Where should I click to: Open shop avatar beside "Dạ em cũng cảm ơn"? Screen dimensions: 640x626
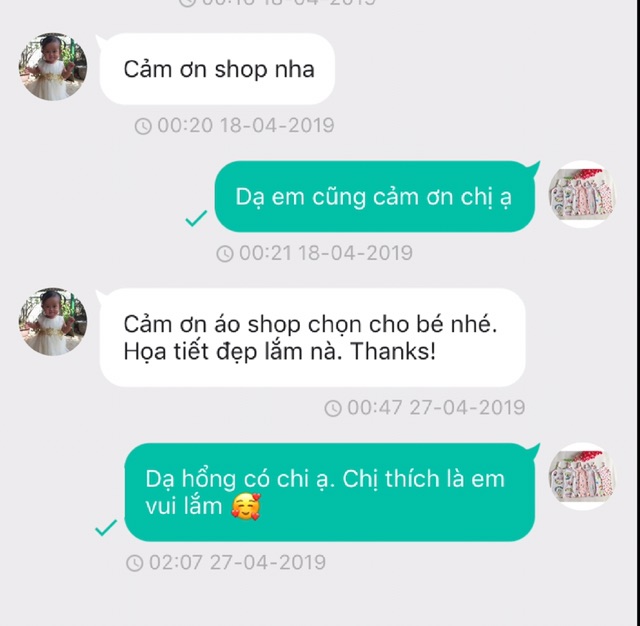click(582, 195)
